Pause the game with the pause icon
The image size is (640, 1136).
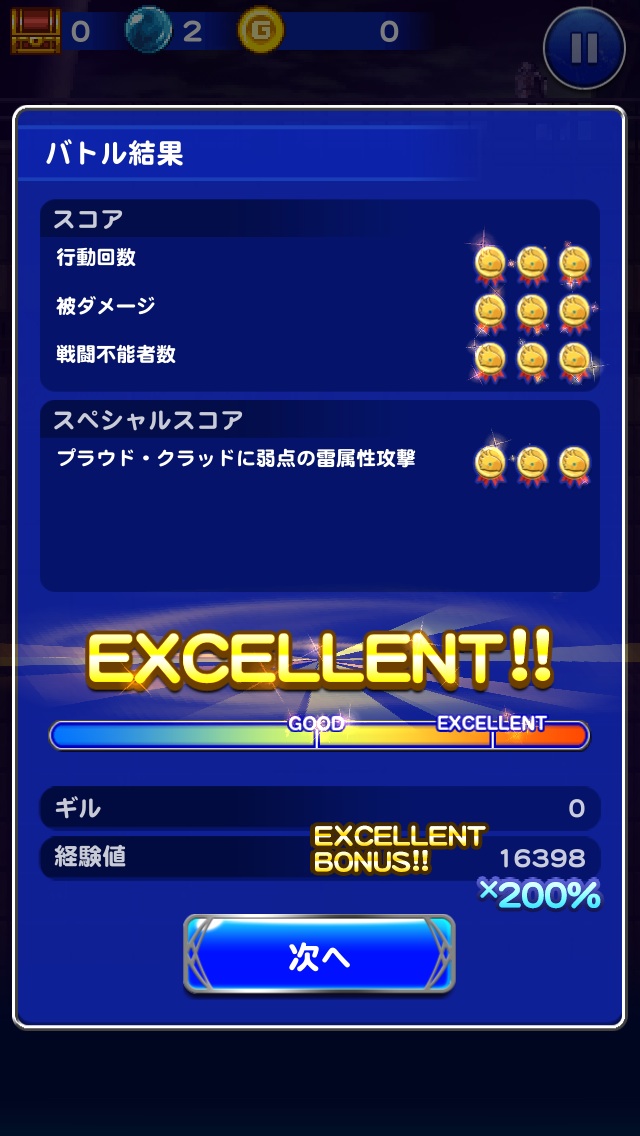[x=584, y=47]
